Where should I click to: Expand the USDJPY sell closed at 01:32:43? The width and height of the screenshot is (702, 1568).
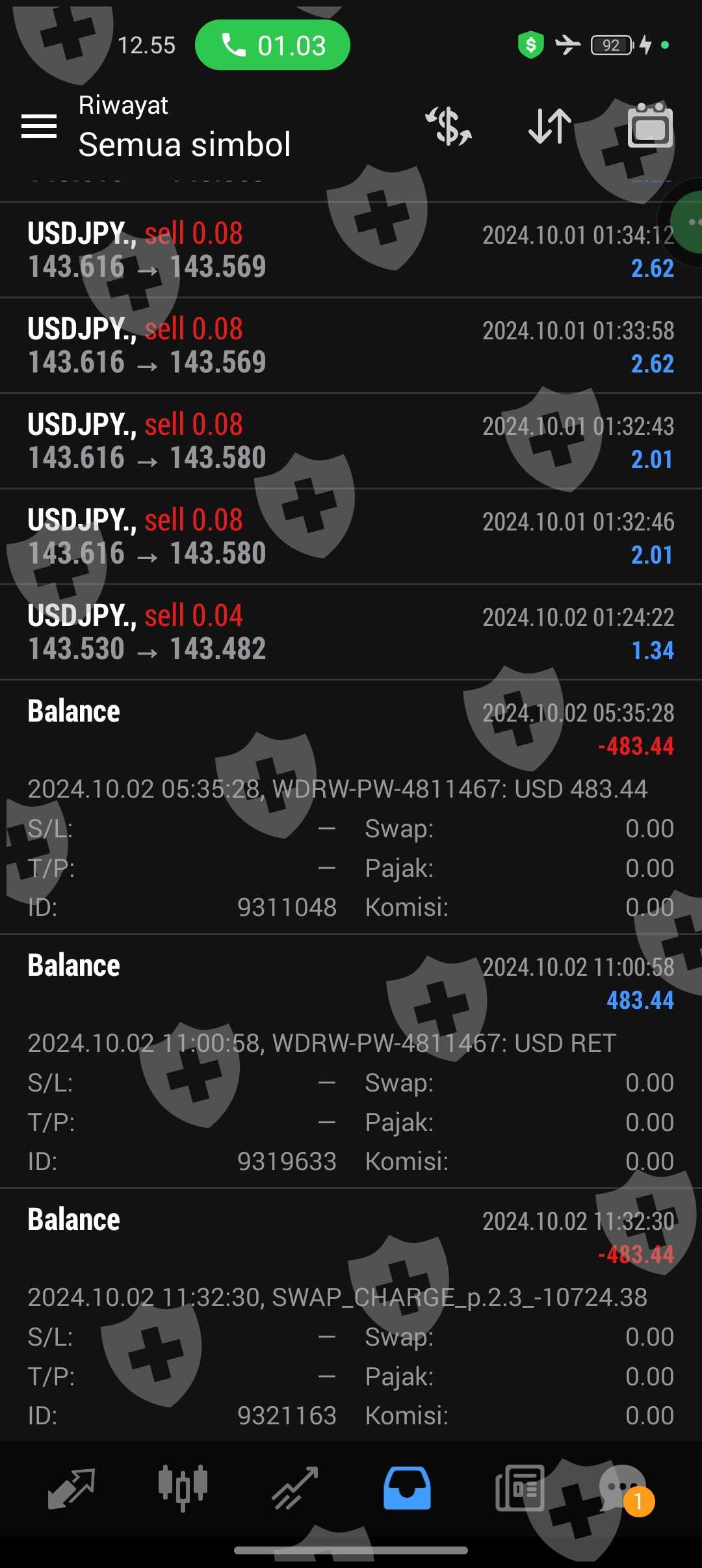point(351,441)
